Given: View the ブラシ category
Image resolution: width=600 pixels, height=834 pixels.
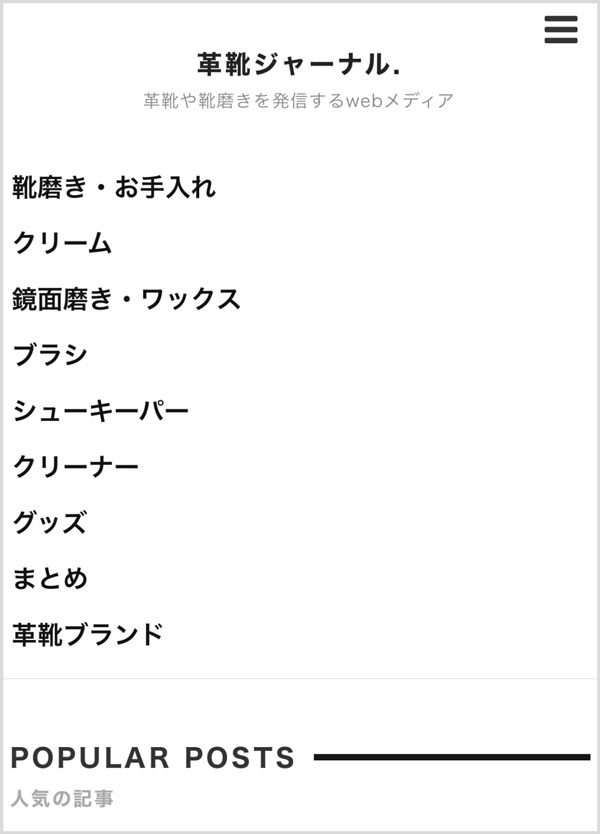Looking at the screenshot, I should coord(50,355).
